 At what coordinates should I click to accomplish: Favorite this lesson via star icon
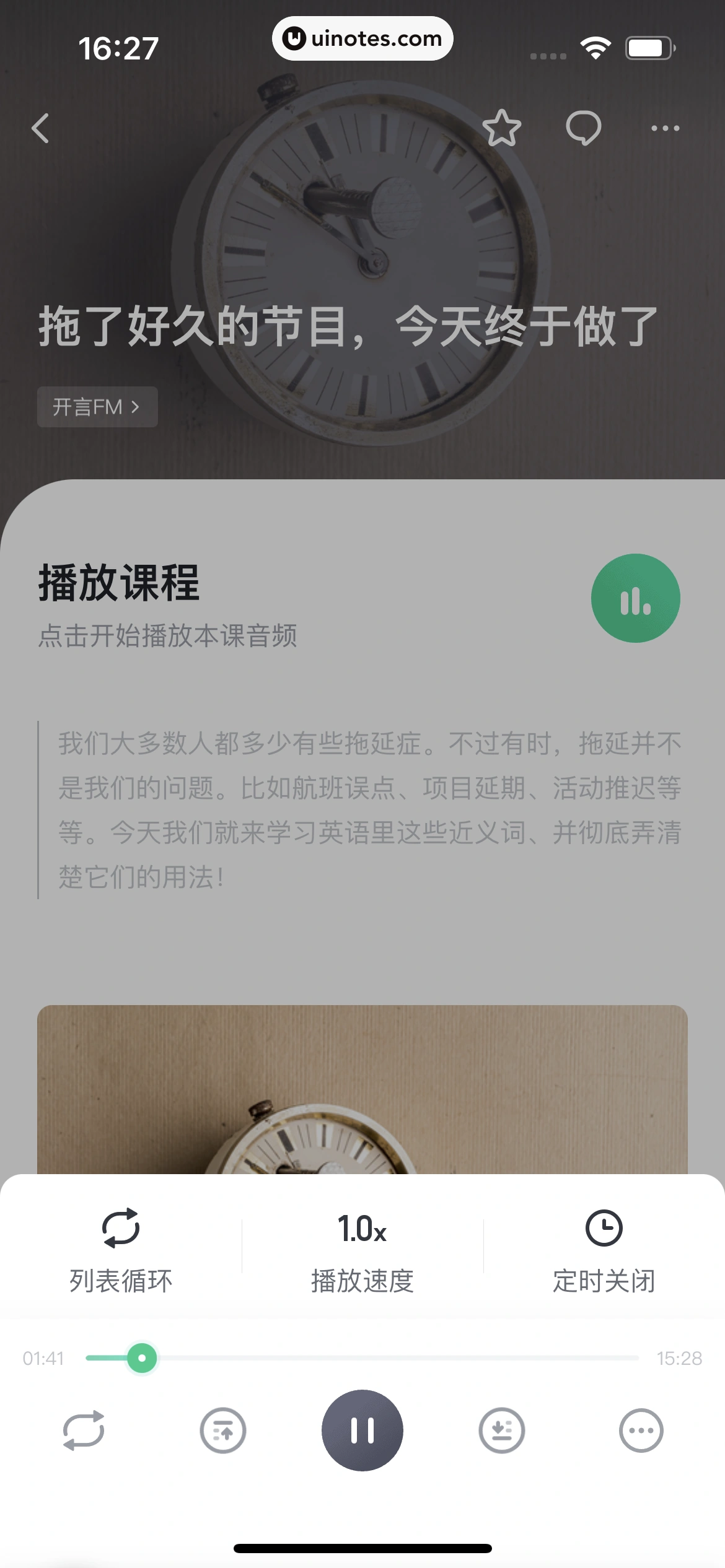502,128
